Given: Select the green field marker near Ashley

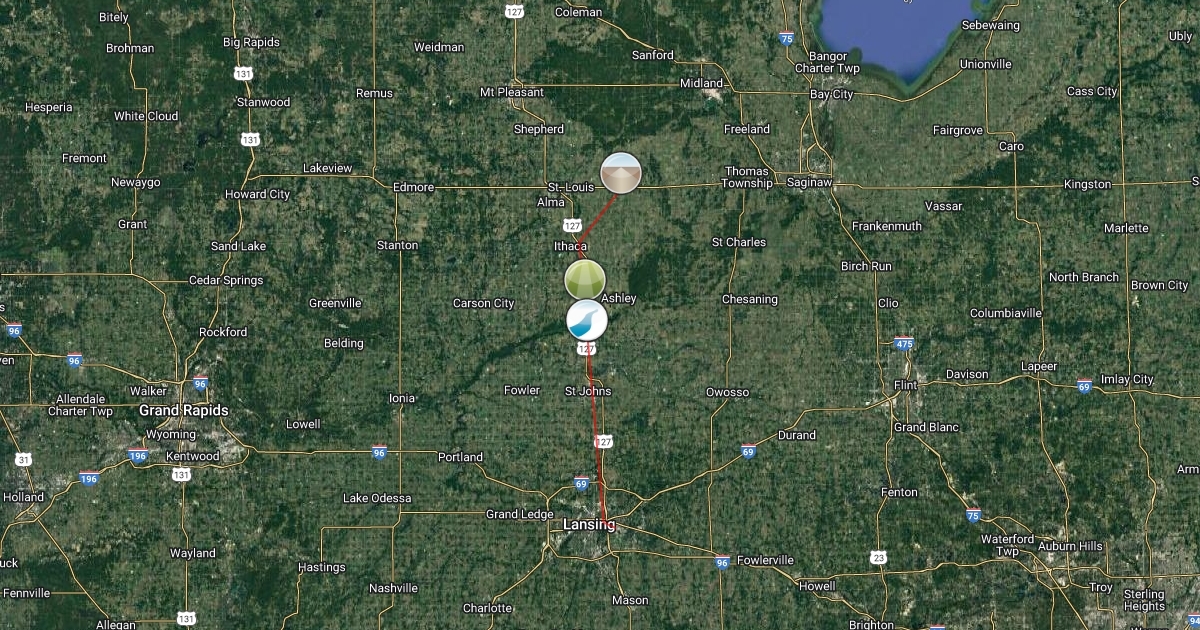Looking at the screenshot, I should click(x=585, y=280).
